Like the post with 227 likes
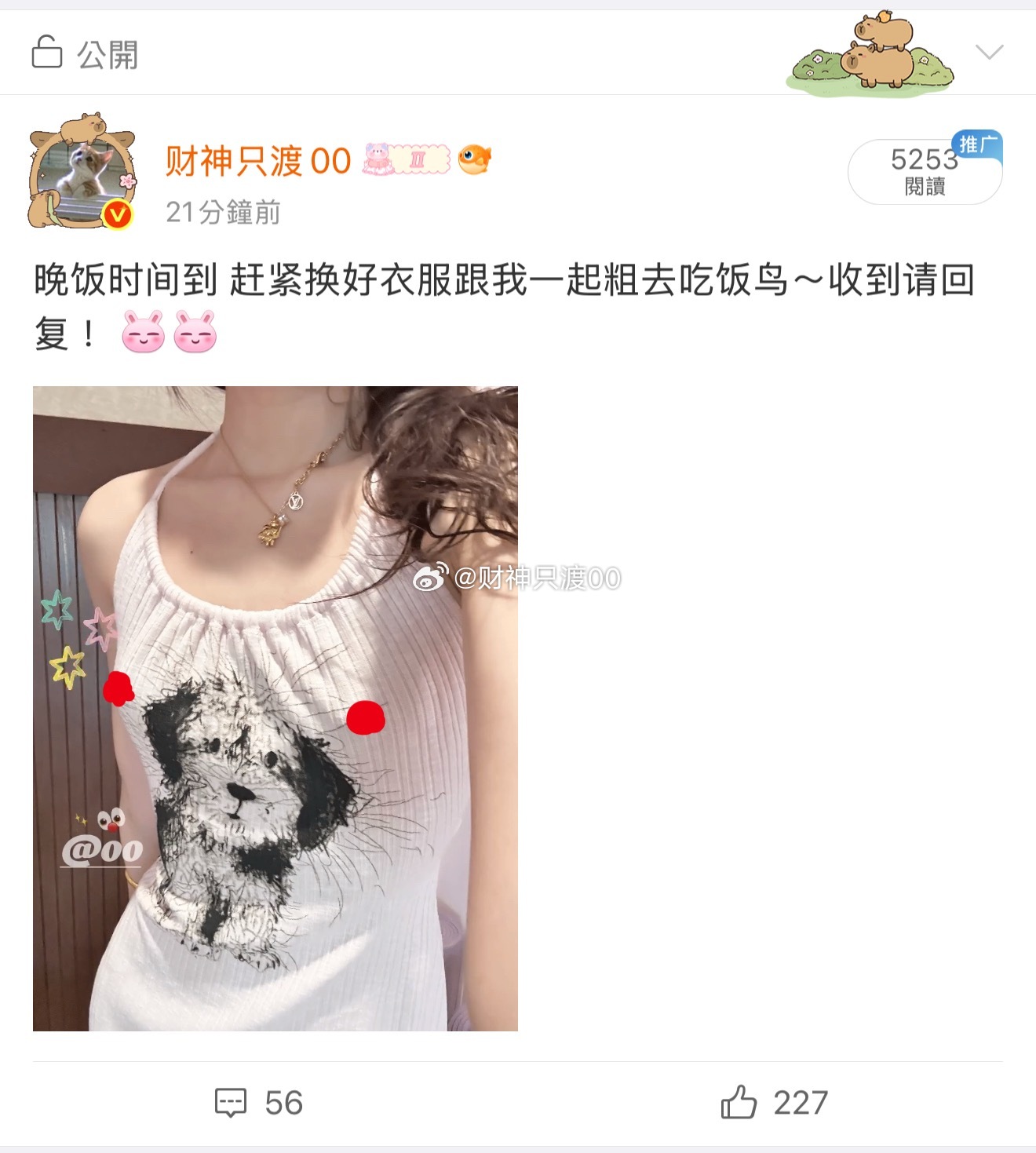1036x1153 pixels. point(774,1103)
